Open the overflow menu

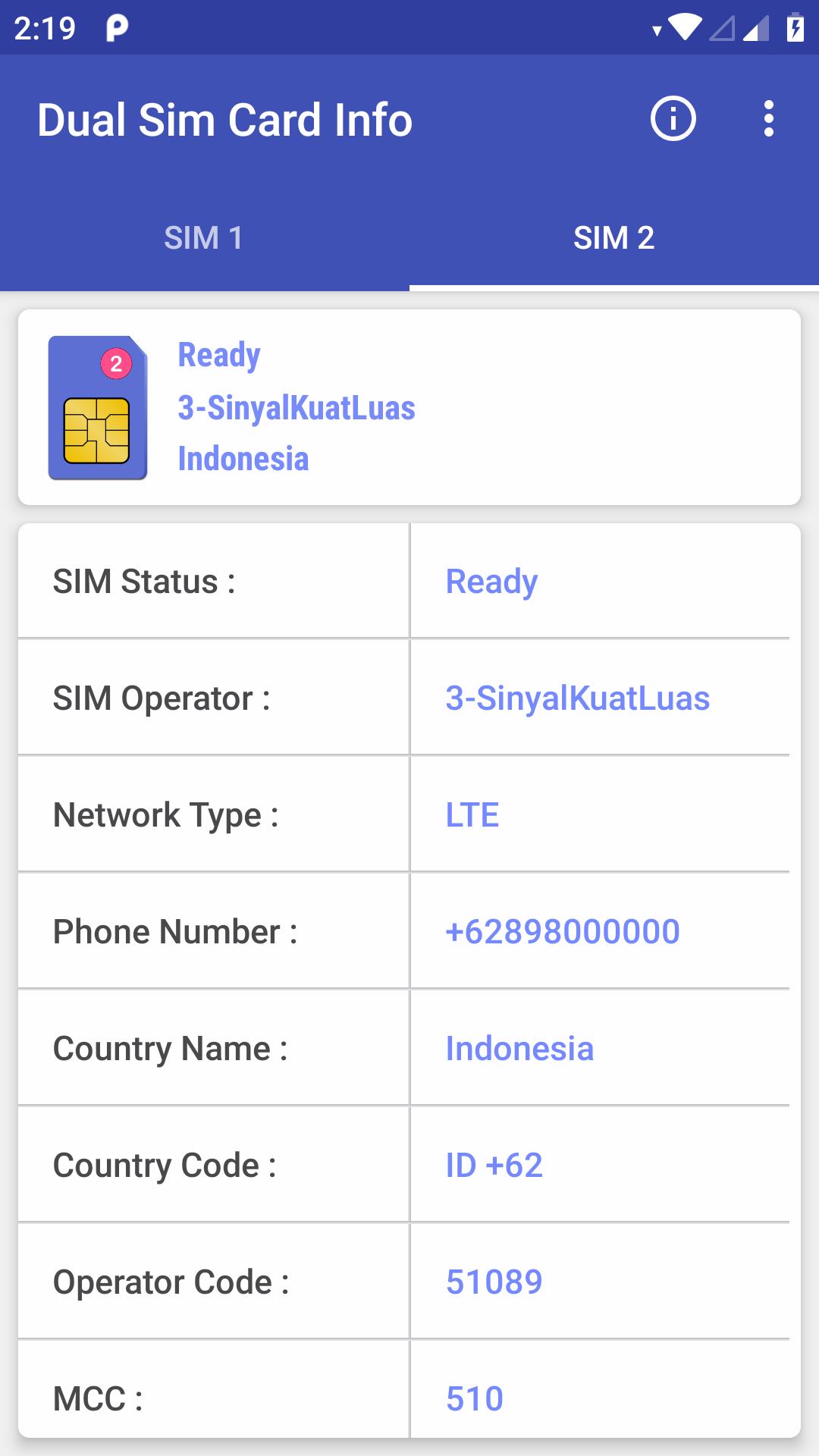tap(769, 119)
